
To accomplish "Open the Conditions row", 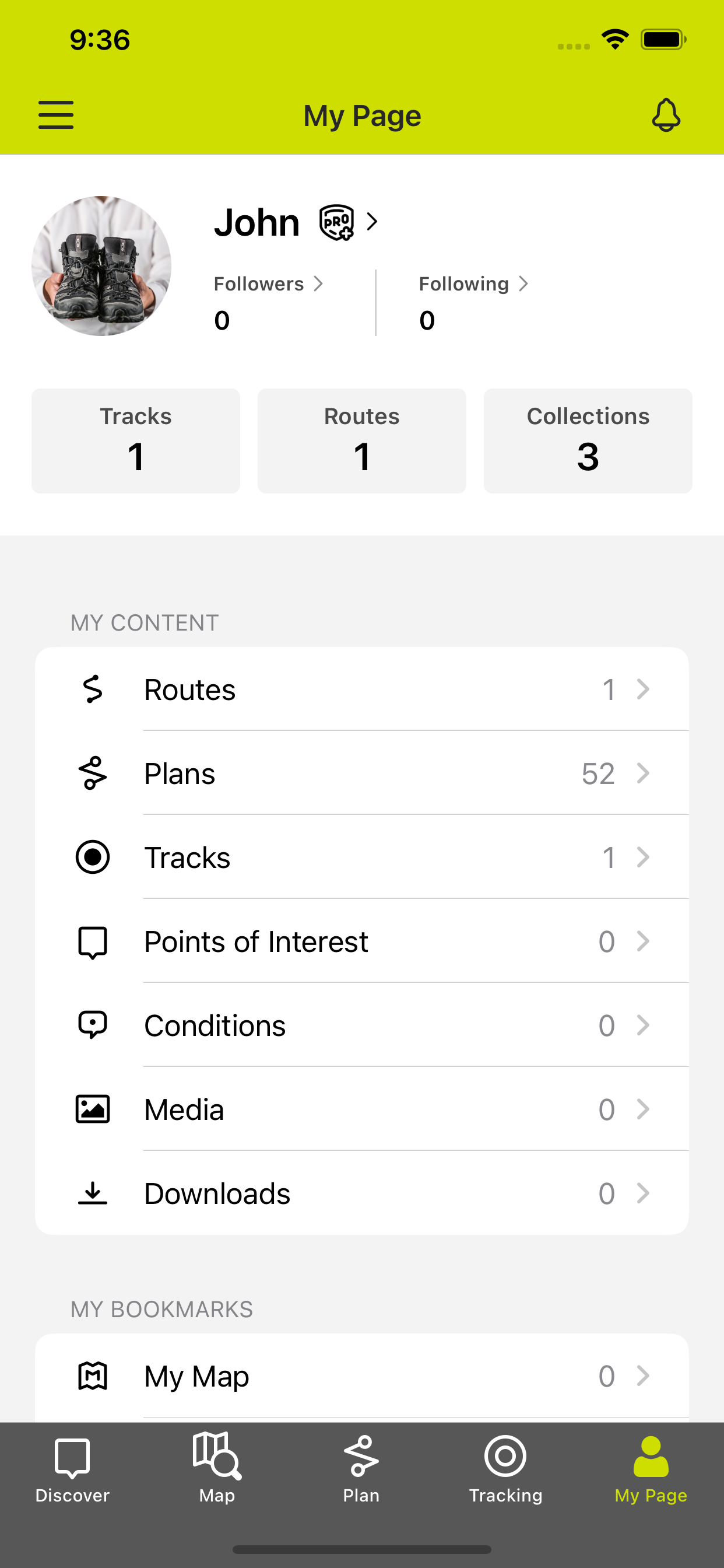I will (362, 1025).
